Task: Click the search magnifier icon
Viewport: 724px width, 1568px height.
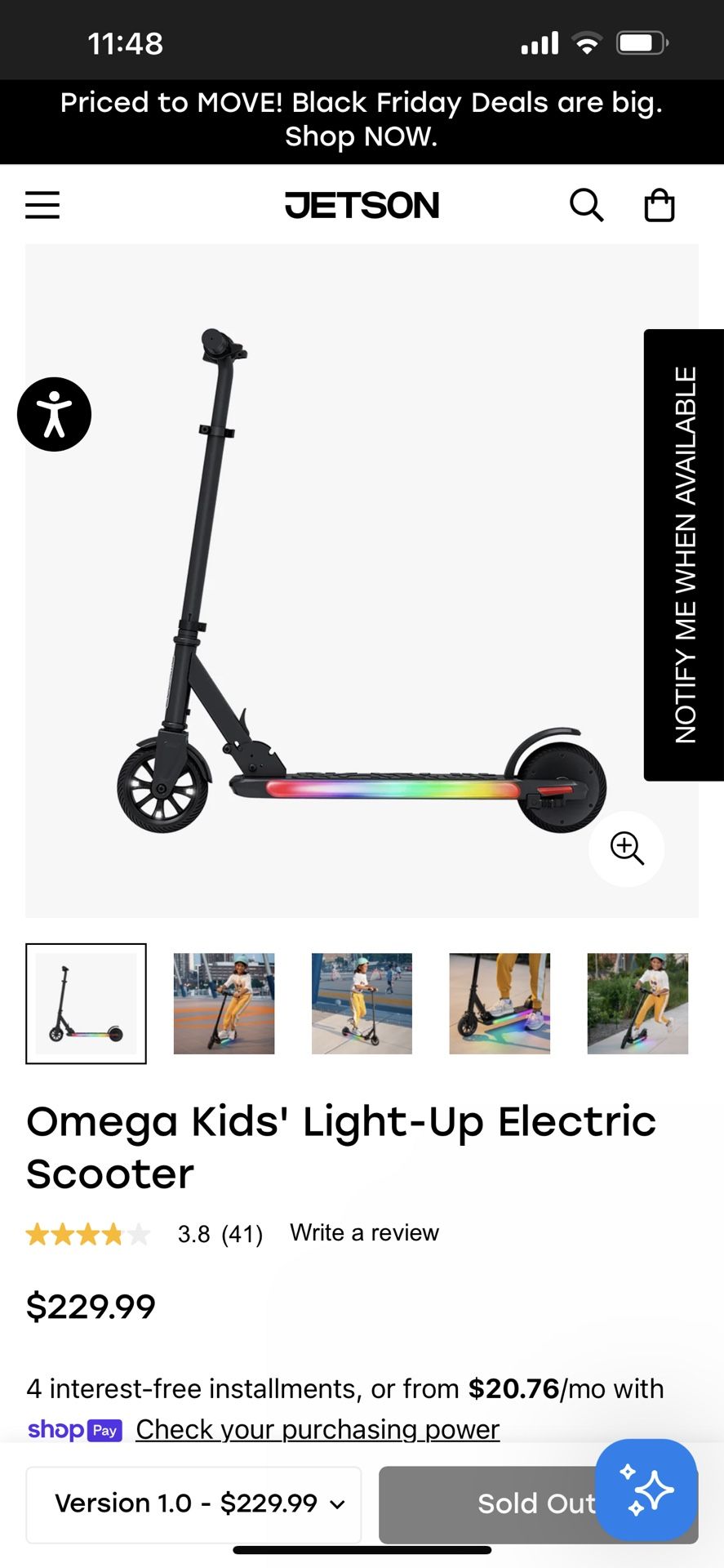Action: tap(586, 205)
